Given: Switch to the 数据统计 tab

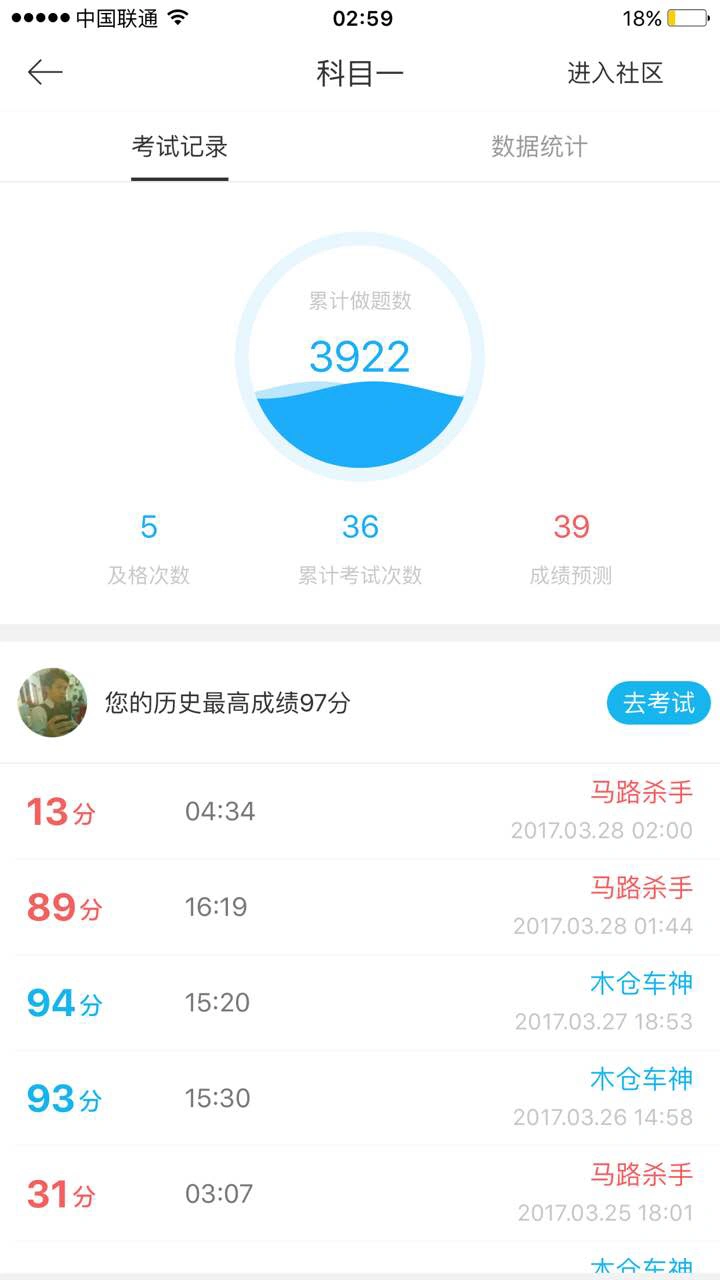Looking at the screenshot, I should pos(539,147).
